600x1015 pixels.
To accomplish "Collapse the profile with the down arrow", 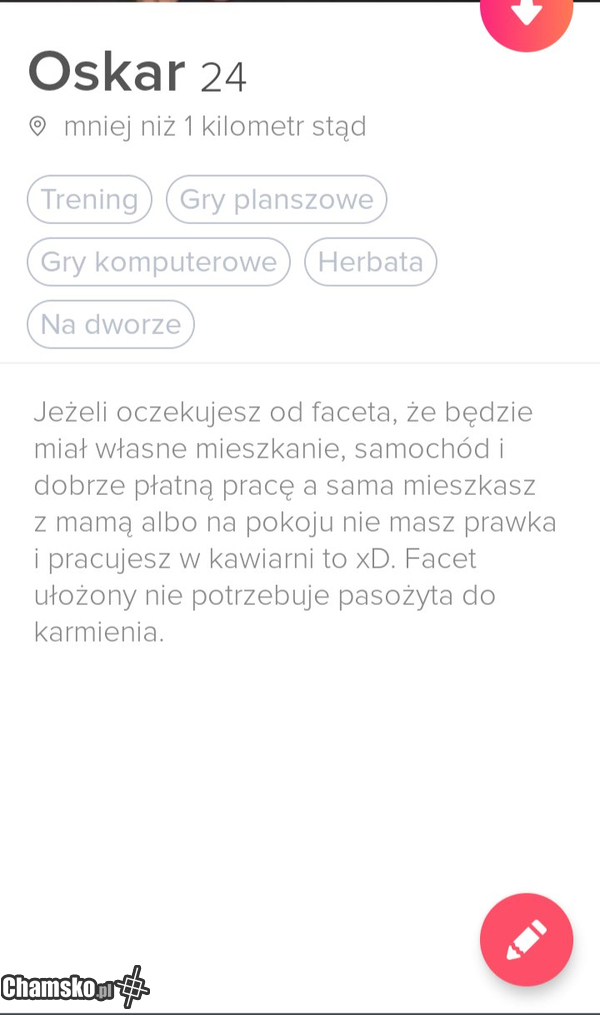I will tap(526, 12).
